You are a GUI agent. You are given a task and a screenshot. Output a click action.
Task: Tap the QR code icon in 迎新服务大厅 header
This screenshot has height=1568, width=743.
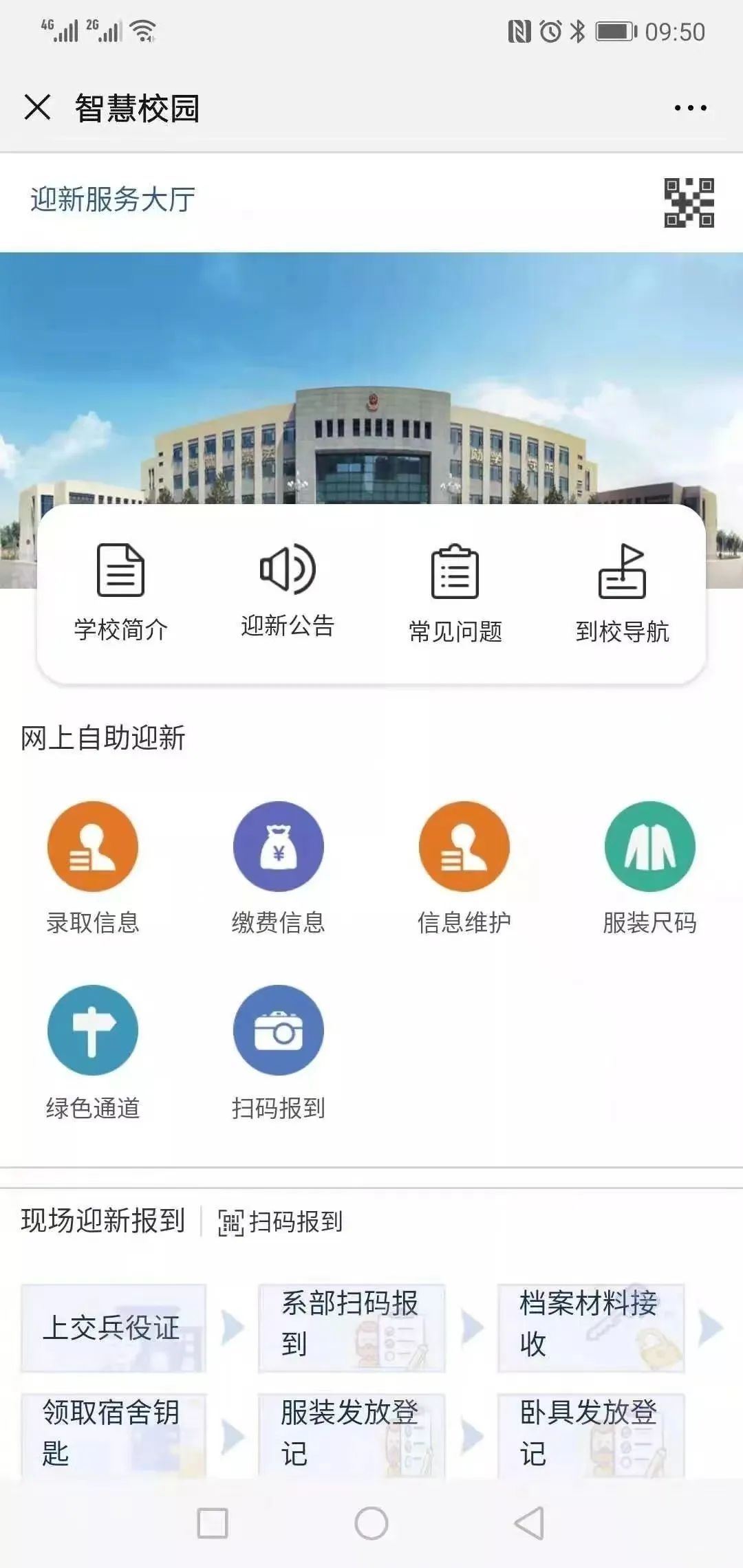click(689, 202)
